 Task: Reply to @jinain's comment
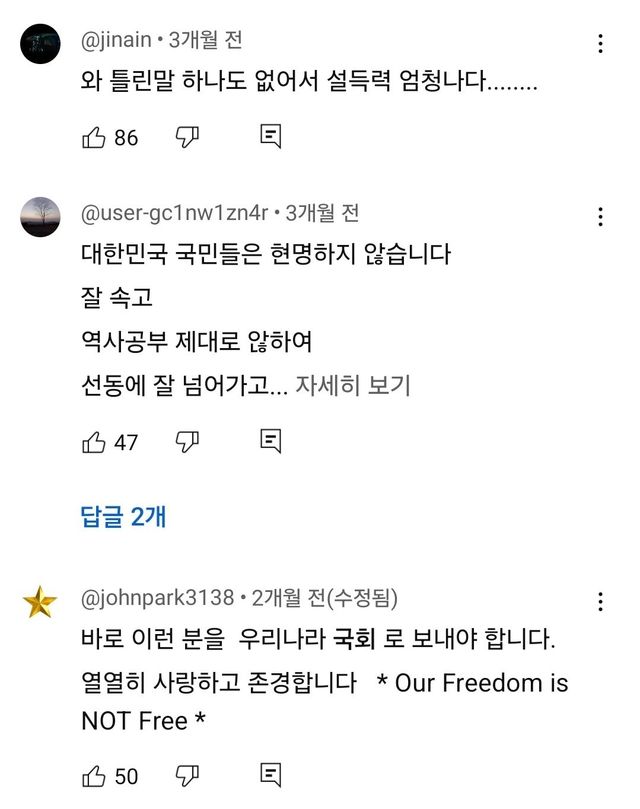[270, 137]
